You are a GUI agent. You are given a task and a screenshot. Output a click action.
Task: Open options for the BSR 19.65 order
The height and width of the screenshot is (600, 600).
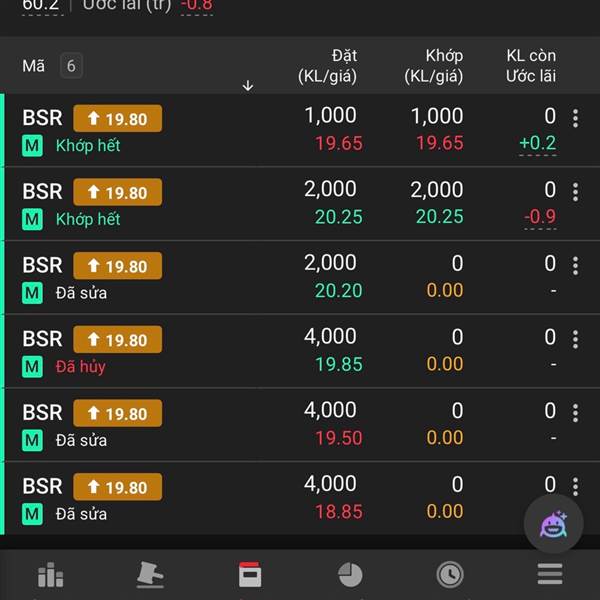[x=575, y=119]
